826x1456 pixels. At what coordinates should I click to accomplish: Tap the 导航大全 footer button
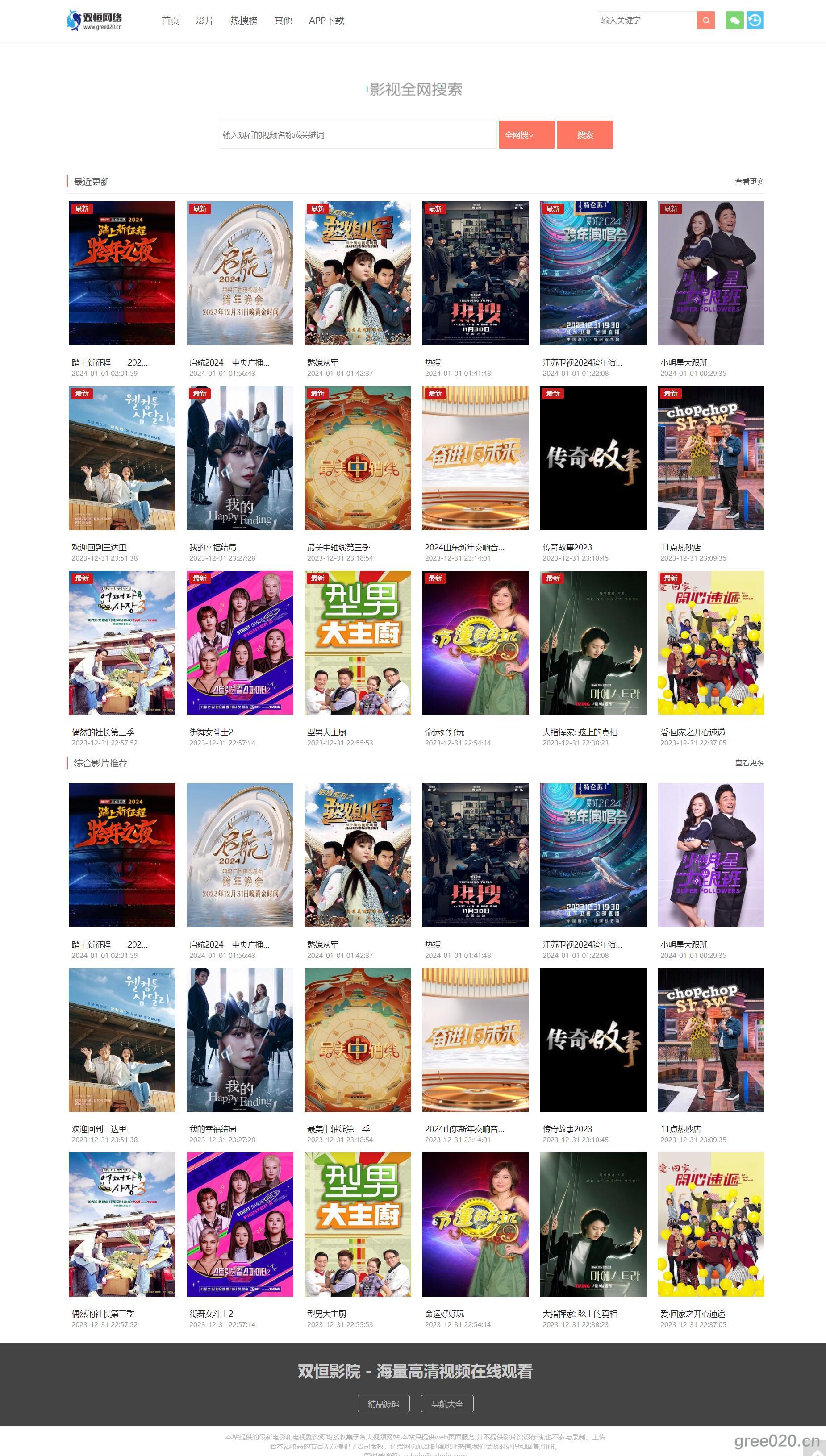pos(447,1404)
